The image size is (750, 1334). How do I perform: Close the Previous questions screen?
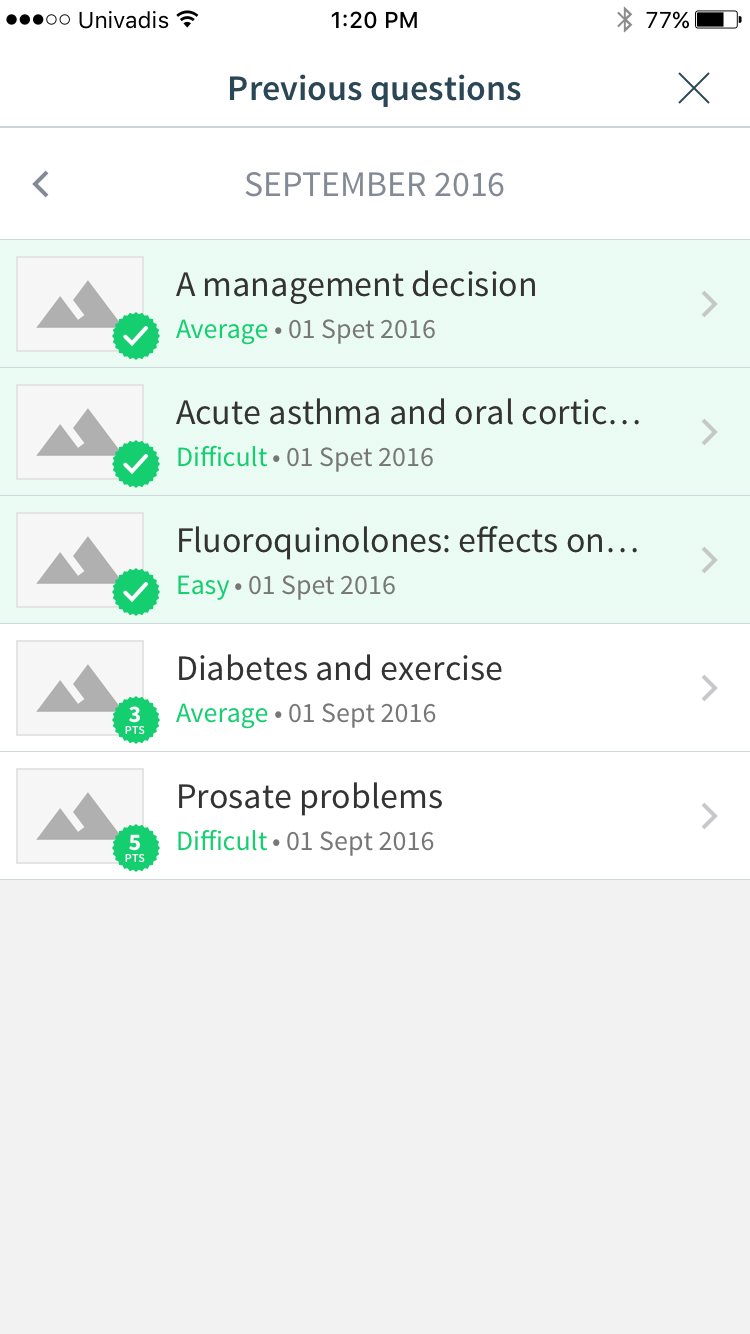tap(693, 89)
